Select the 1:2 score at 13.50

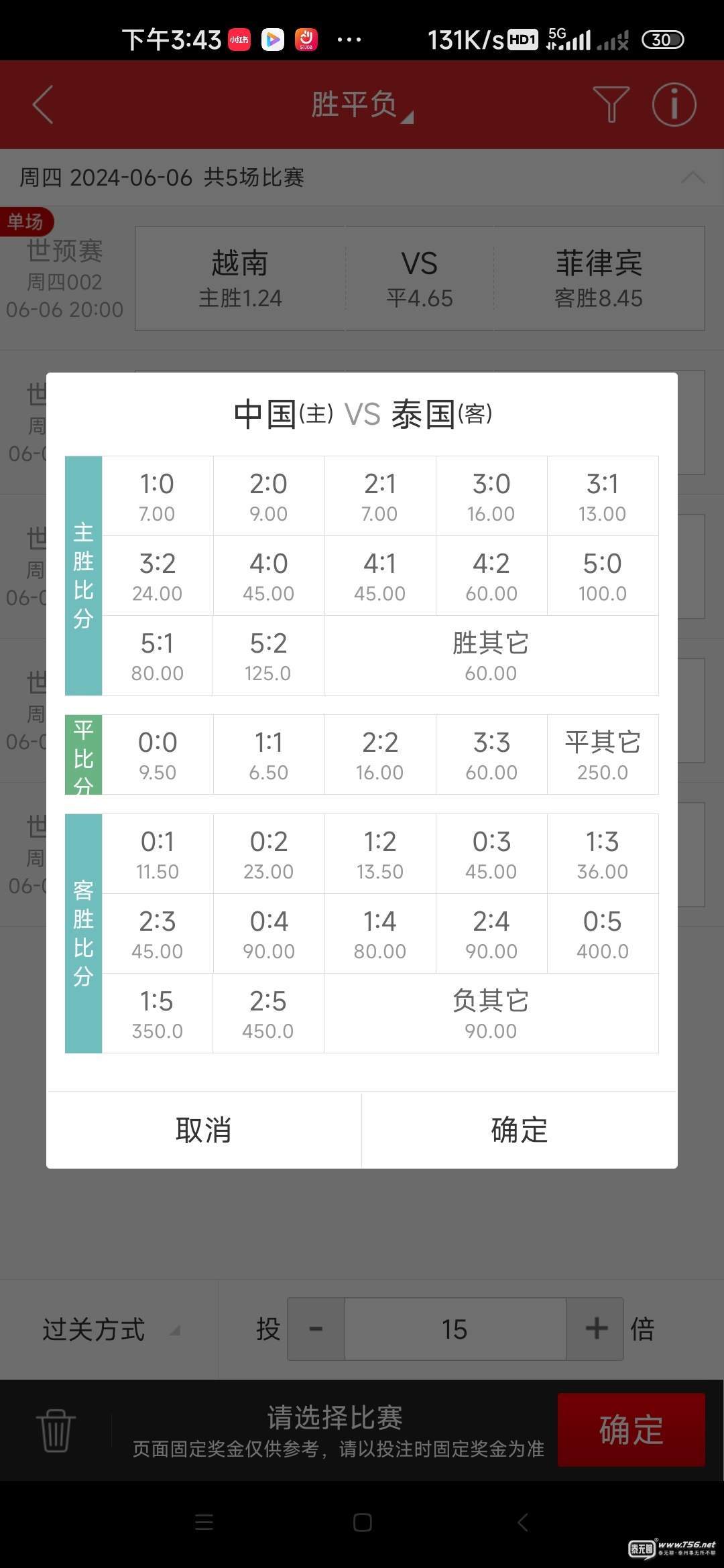[x=380, y=854]
